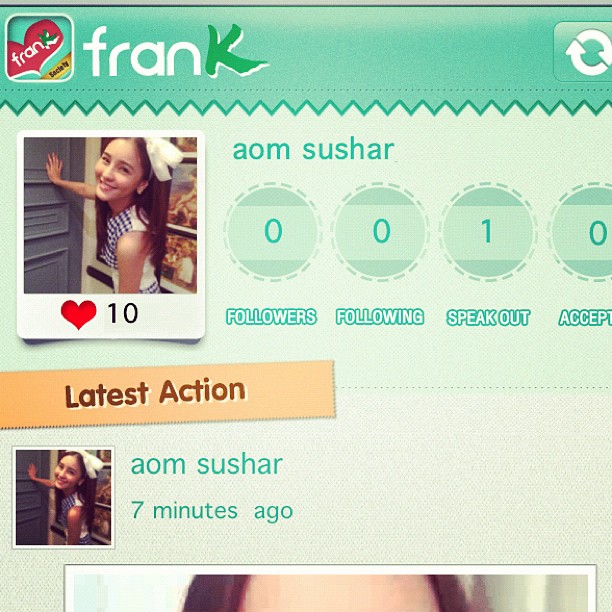The height and width of the screenshot is (612, 612).
Task: Open aom sushar's avatar in Latest Action
Action: [64, 497]
